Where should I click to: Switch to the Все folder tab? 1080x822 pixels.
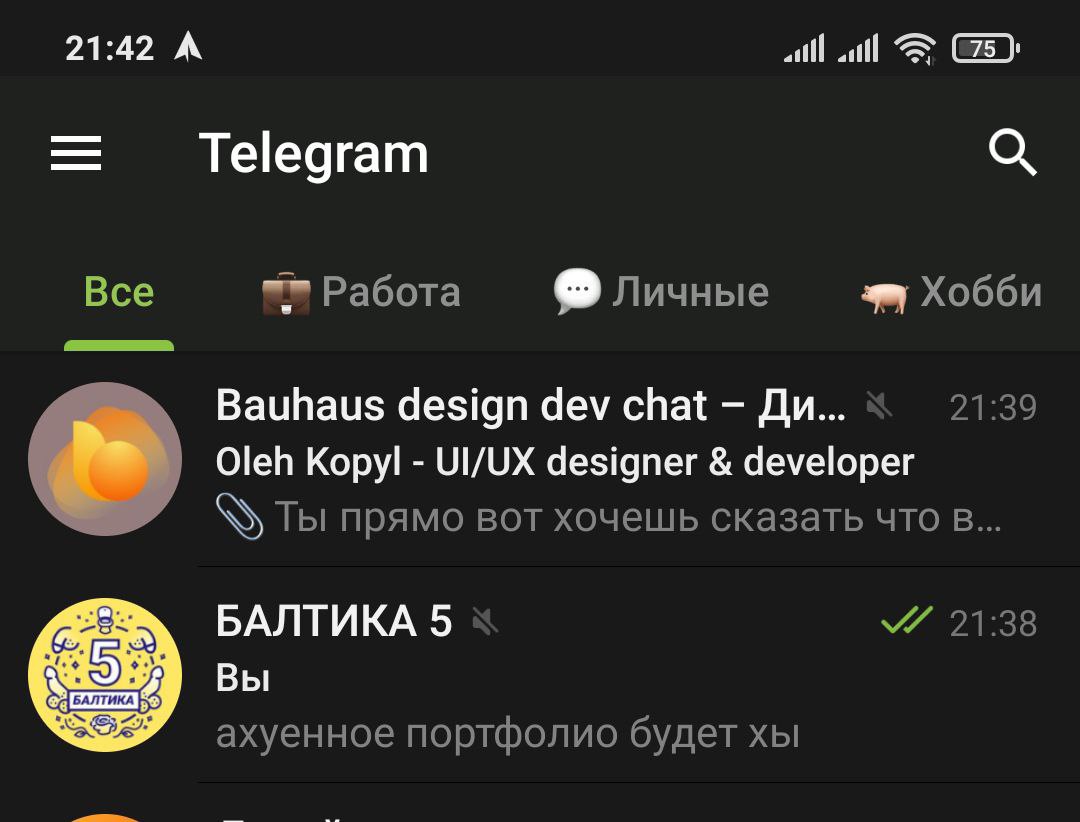119,293
